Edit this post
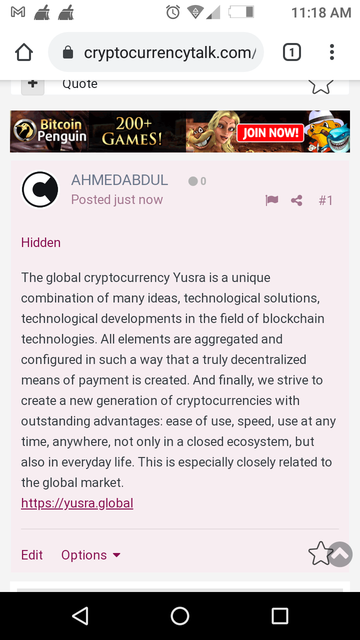The width and height of the screenshot is (360, 640). (x=32, y=555)
